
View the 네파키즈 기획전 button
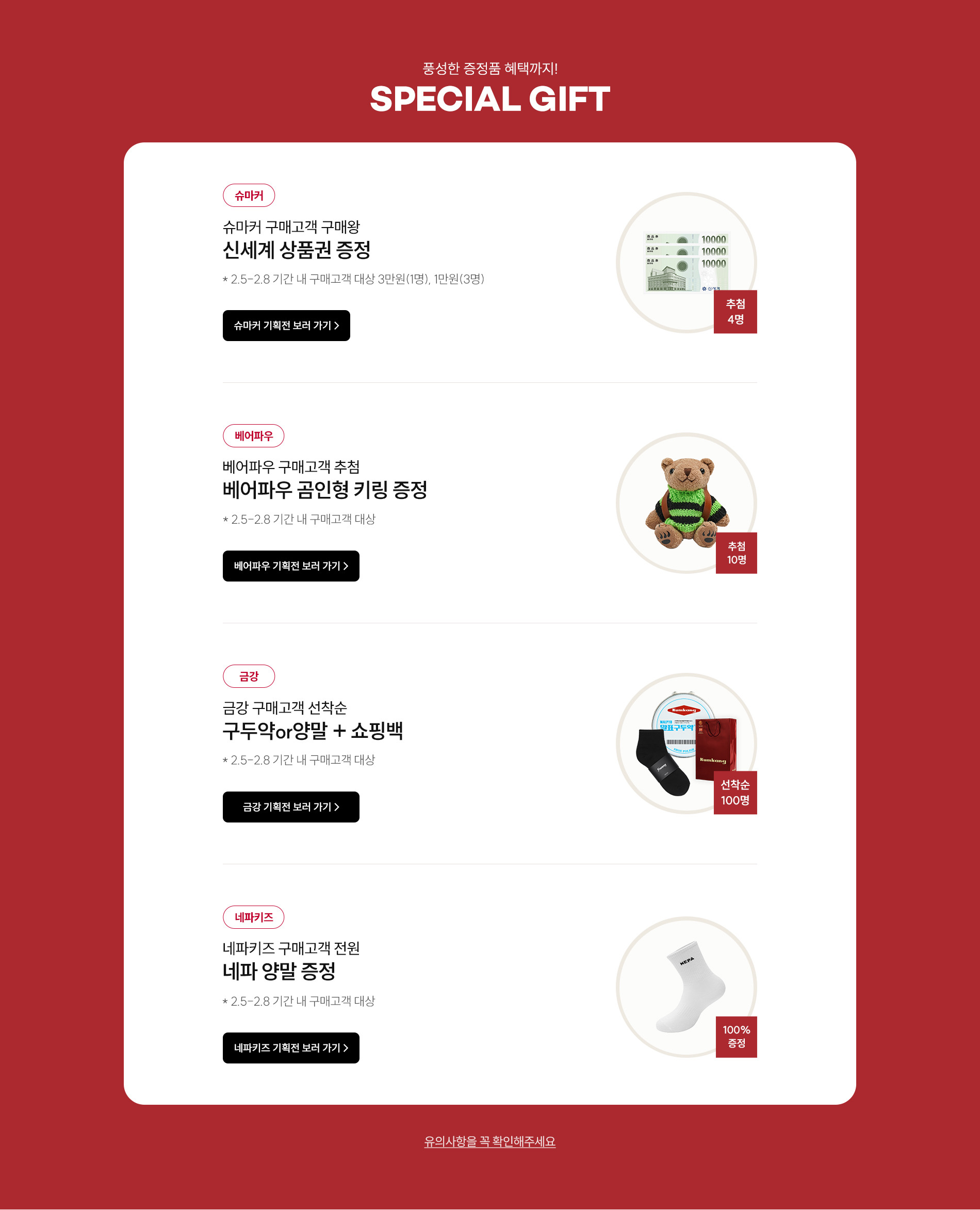click(291, 1047)
